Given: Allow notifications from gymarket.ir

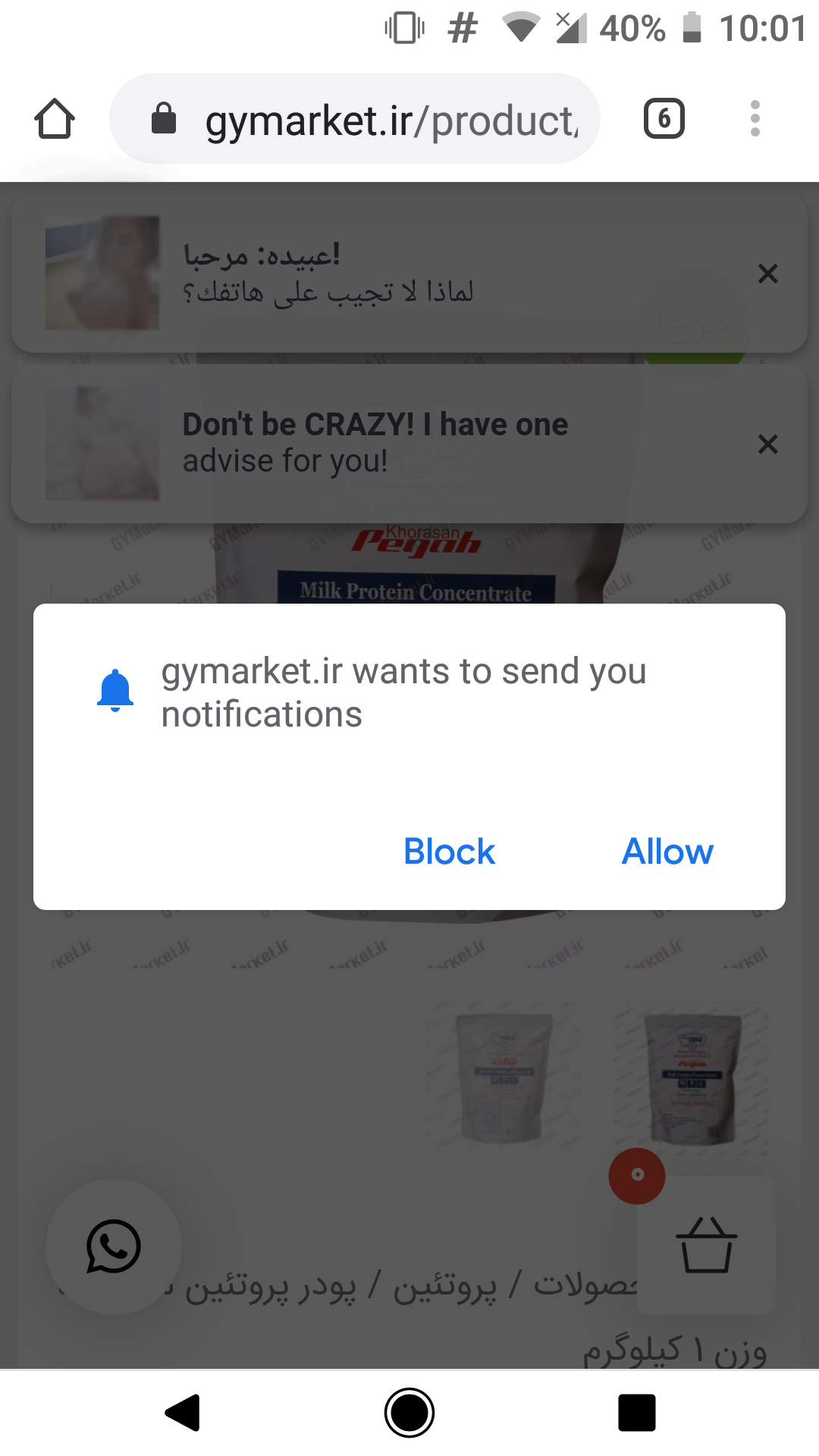Looking at the screenshot, I should (667, 851).
